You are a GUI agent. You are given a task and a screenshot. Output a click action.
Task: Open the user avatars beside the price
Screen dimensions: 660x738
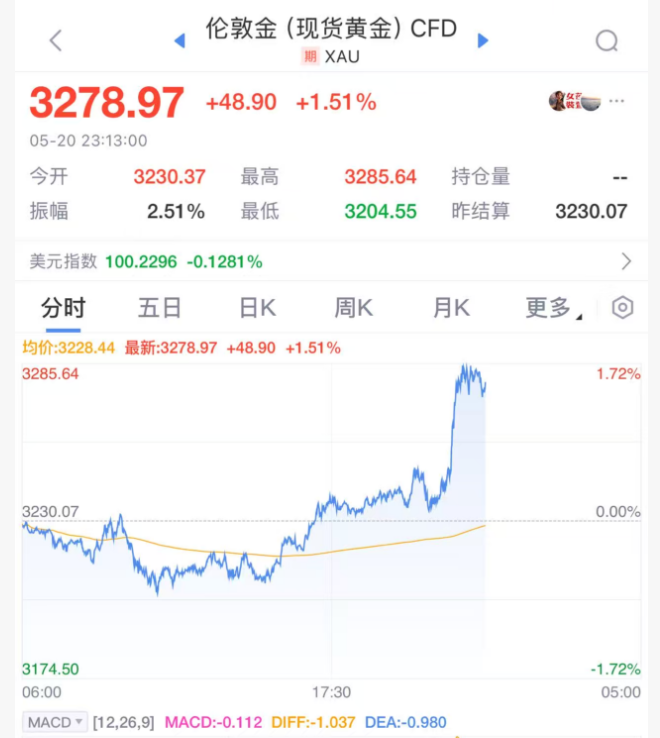pos(574,101)
